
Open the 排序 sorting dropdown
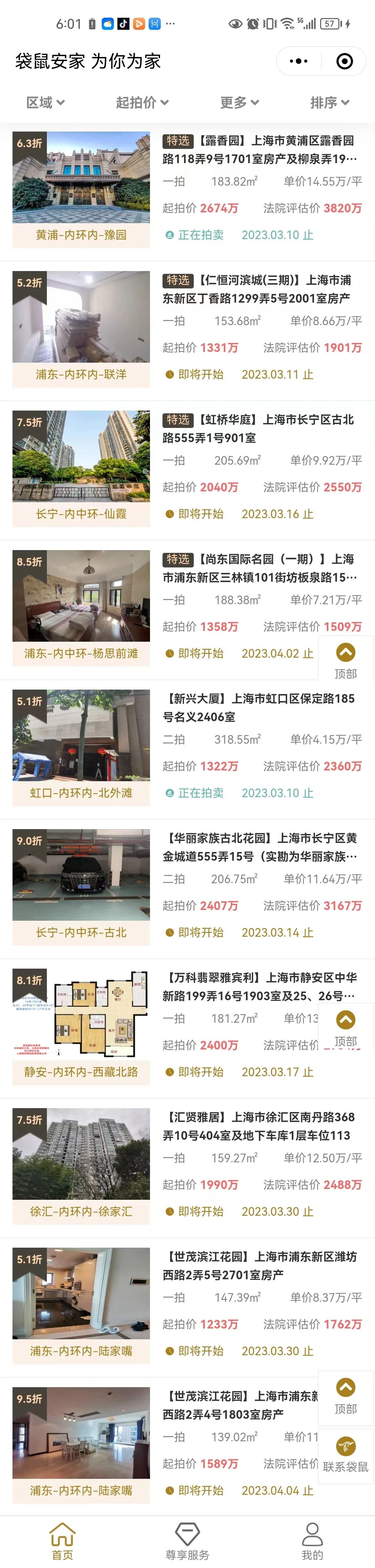click(x=330, y=103)
